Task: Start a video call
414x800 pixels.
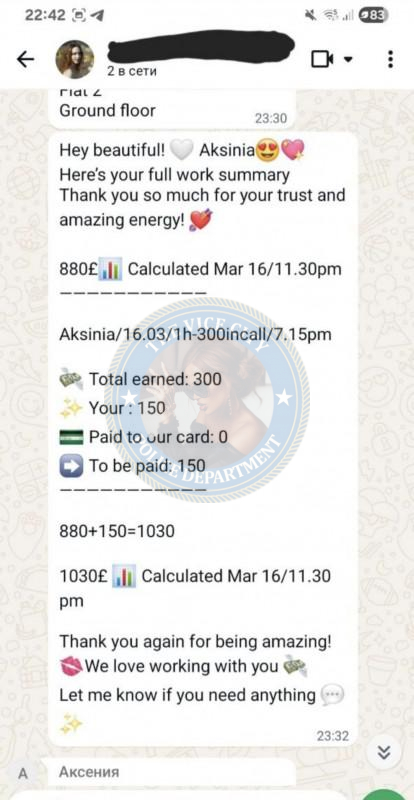Action: click(x=322, y=59)
